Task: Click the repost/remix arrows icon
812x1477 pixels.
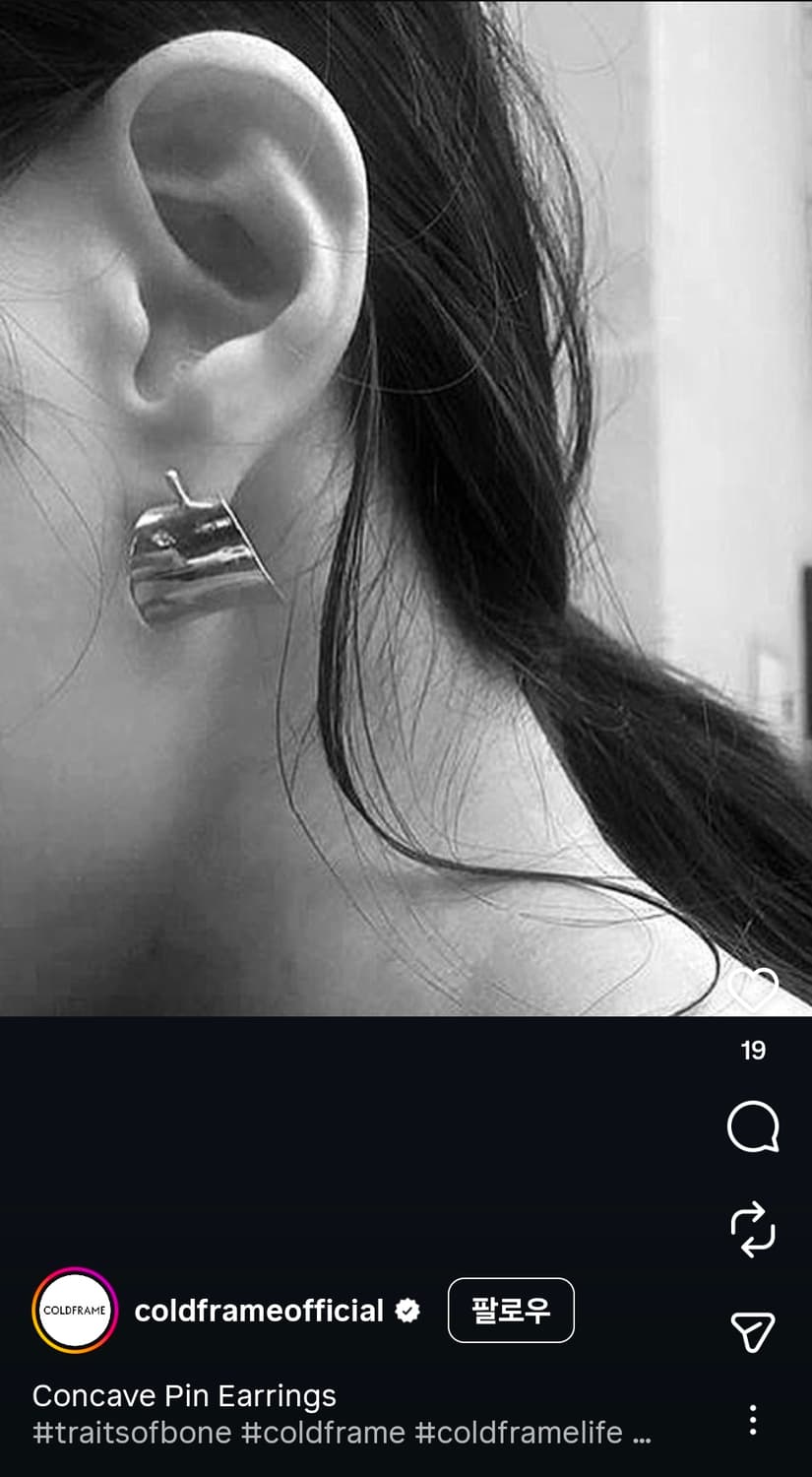Action: pyautogui.click(x=753, y=1229)
